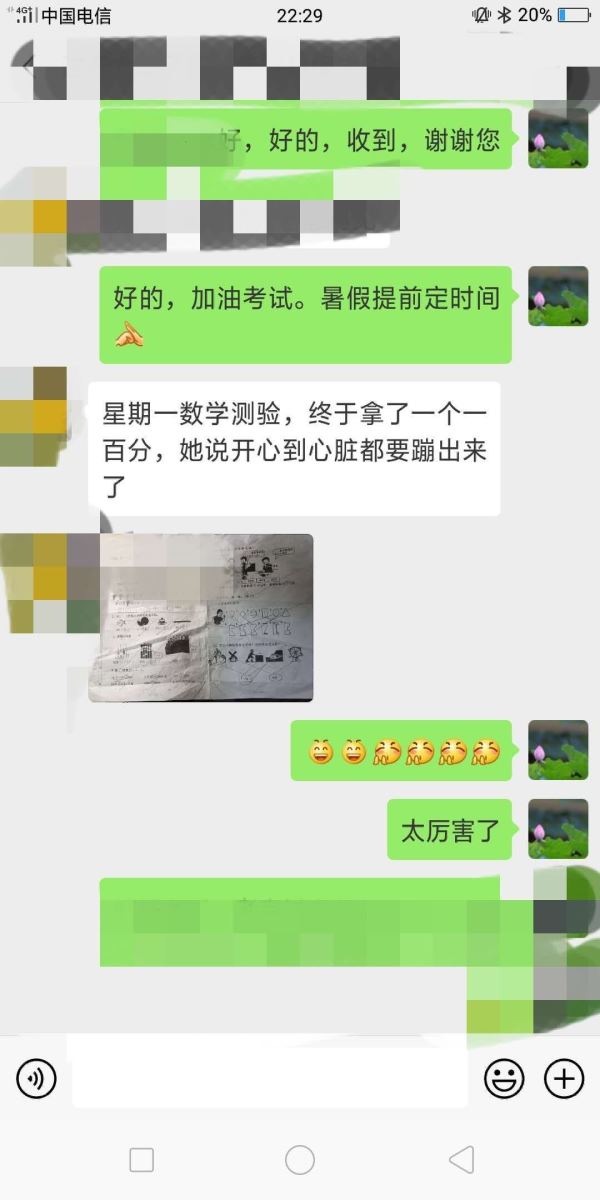Image resolution: width=600 pixels, height=1200 pixels.
Task: Open the plus attachments menu
Action: tap(563, 1078)
